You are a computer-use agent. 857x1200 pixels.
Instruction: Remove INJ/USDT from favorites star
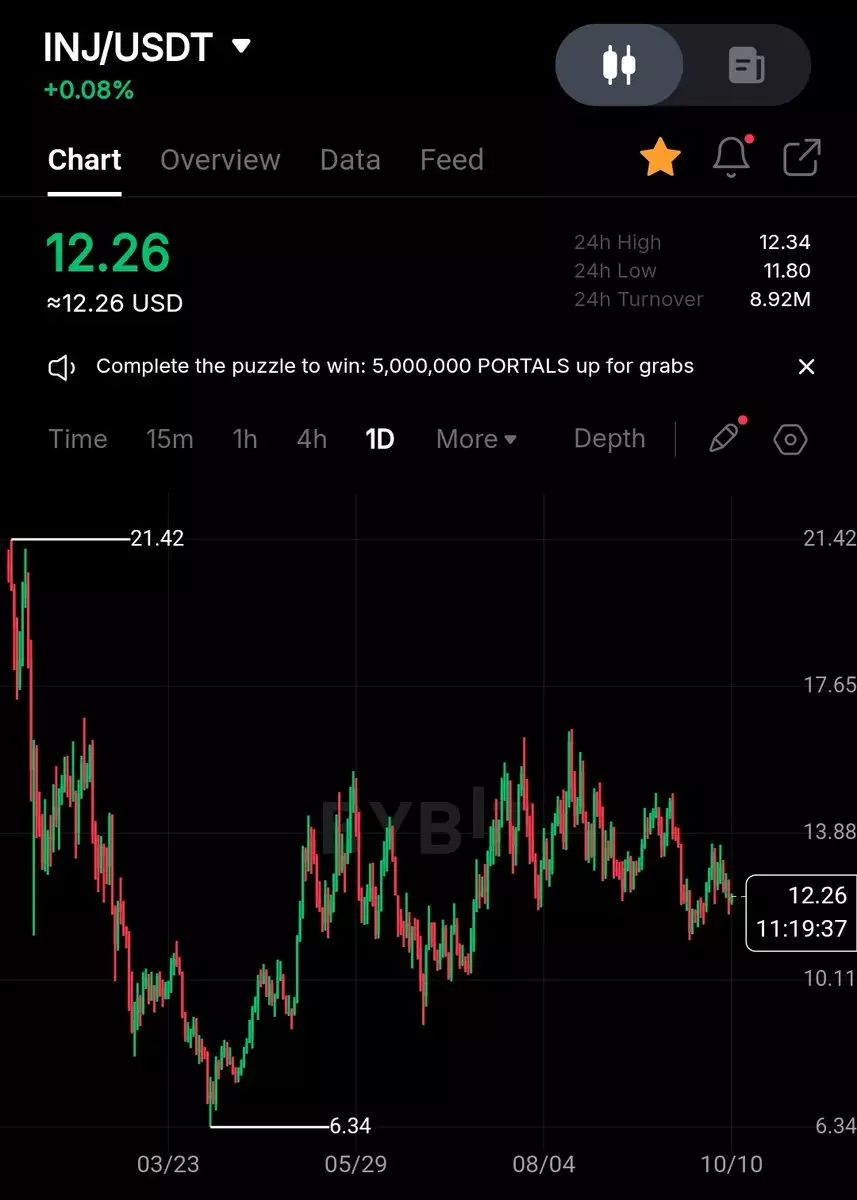pyautogui.click(x=660, y=158)
